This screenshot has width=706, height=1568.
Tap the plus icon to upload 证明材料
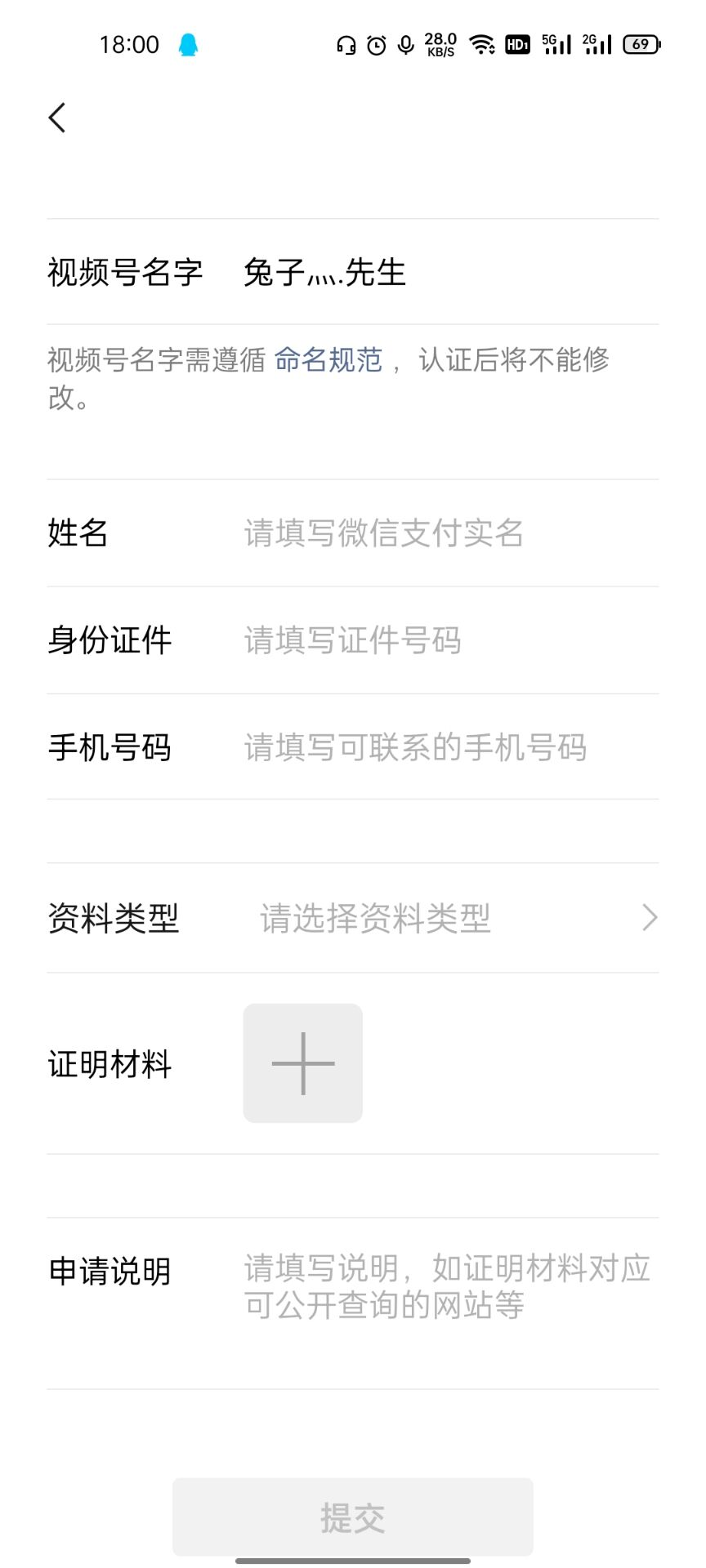point(302,1062)
